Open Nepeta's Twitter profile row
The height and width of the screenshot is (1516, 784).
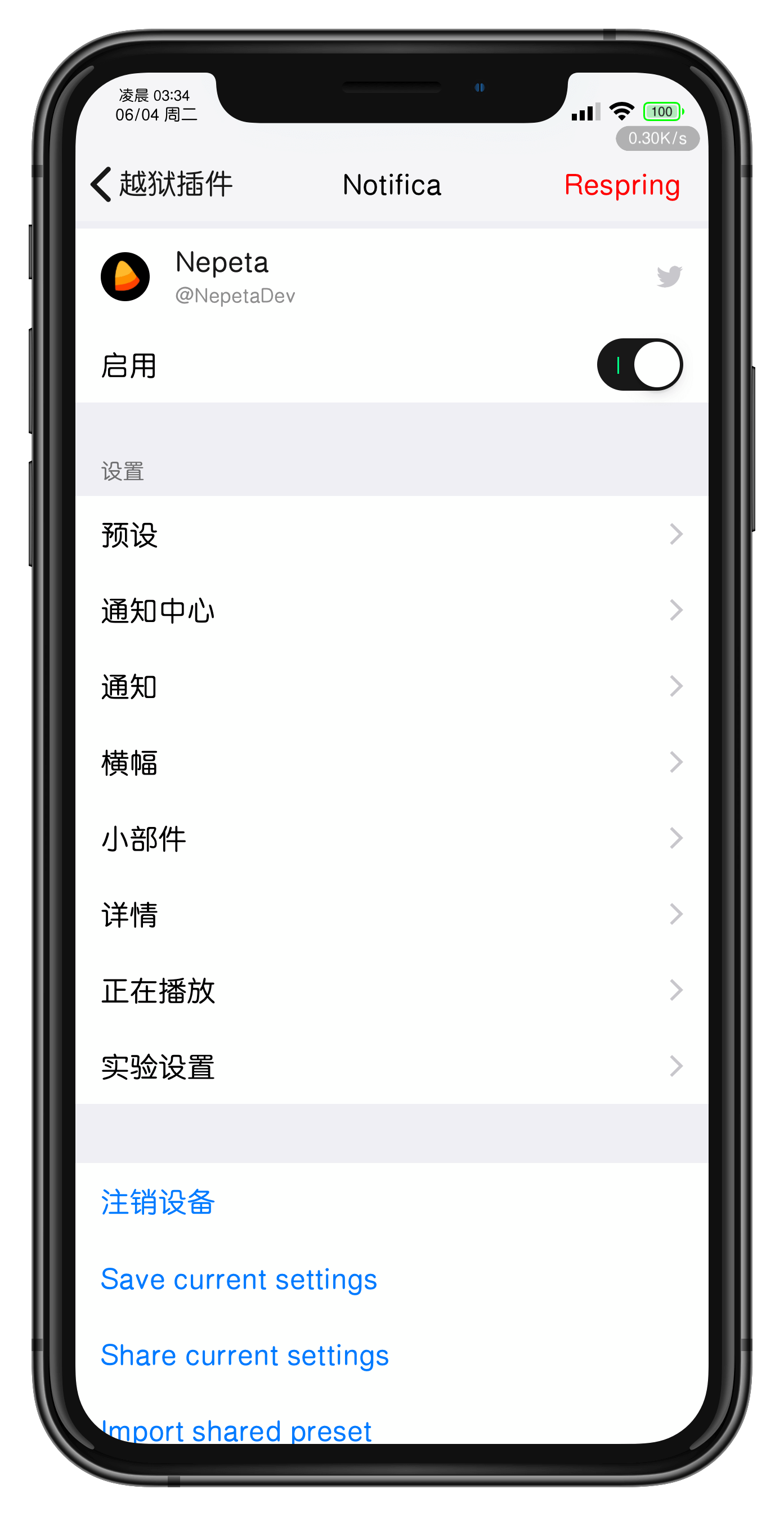[x=391, y=276]
